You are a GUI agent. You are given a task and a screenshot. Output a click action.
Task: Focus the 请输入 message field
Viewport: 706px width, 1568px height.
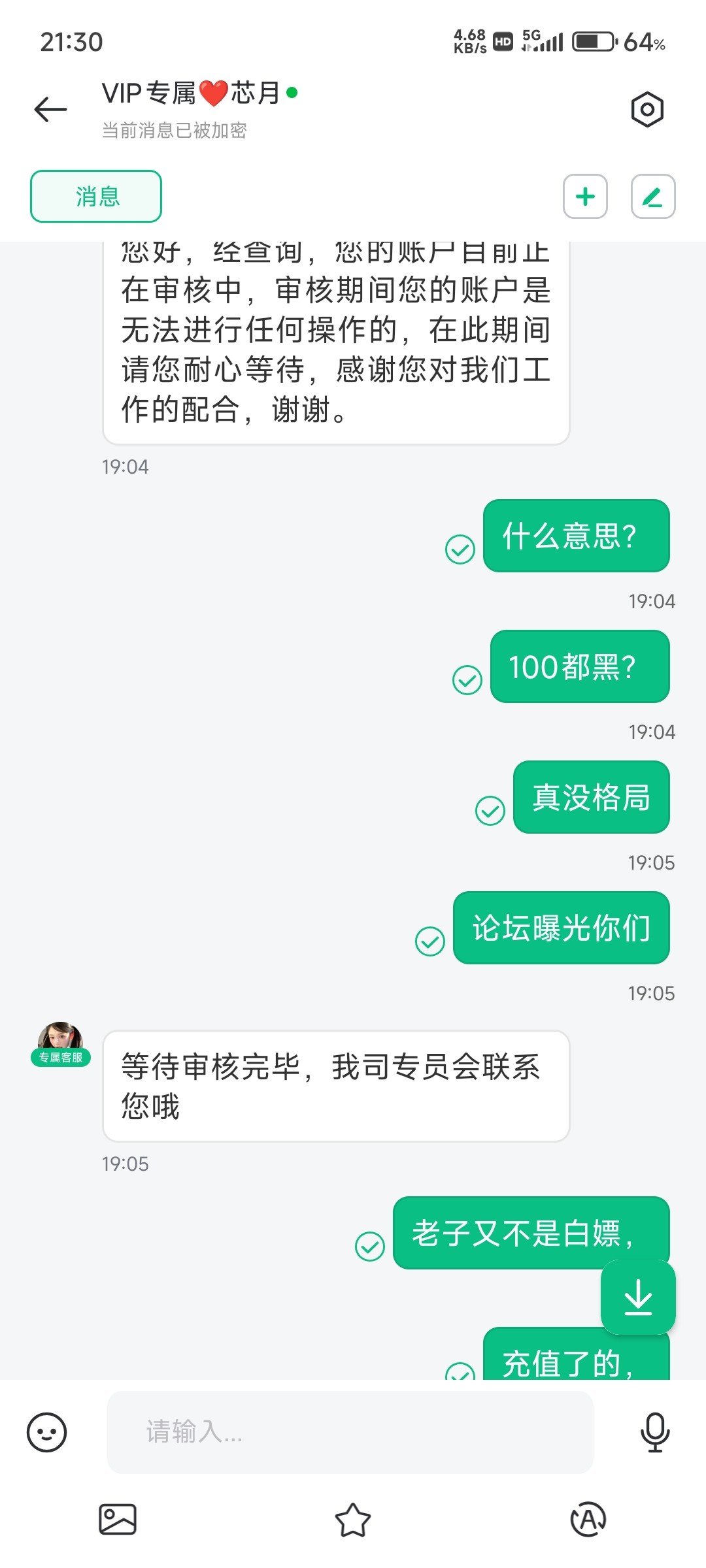coord(350,1432)
